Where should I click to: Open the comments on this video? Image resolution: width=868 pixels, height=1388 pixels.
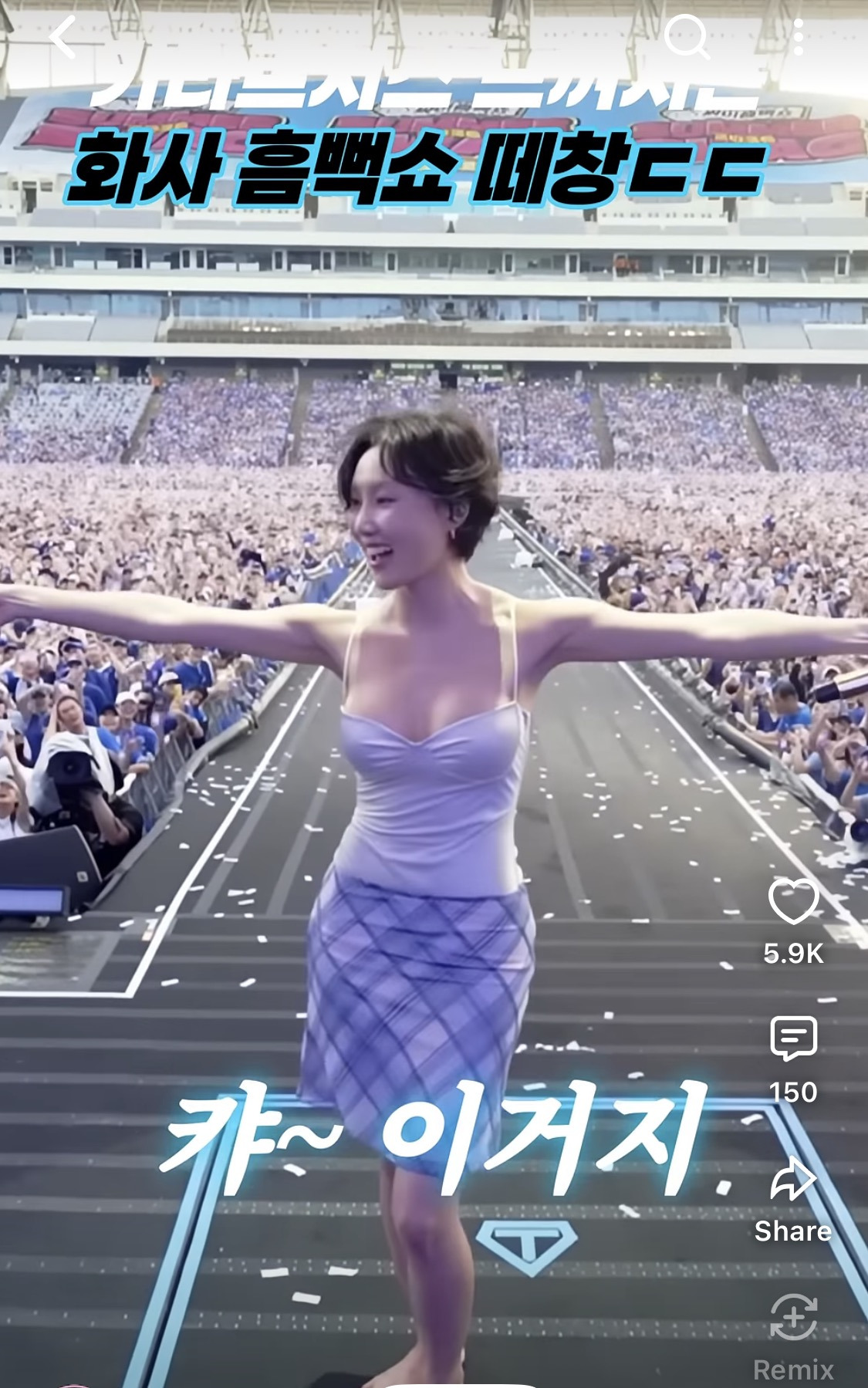pos(793,1038)
